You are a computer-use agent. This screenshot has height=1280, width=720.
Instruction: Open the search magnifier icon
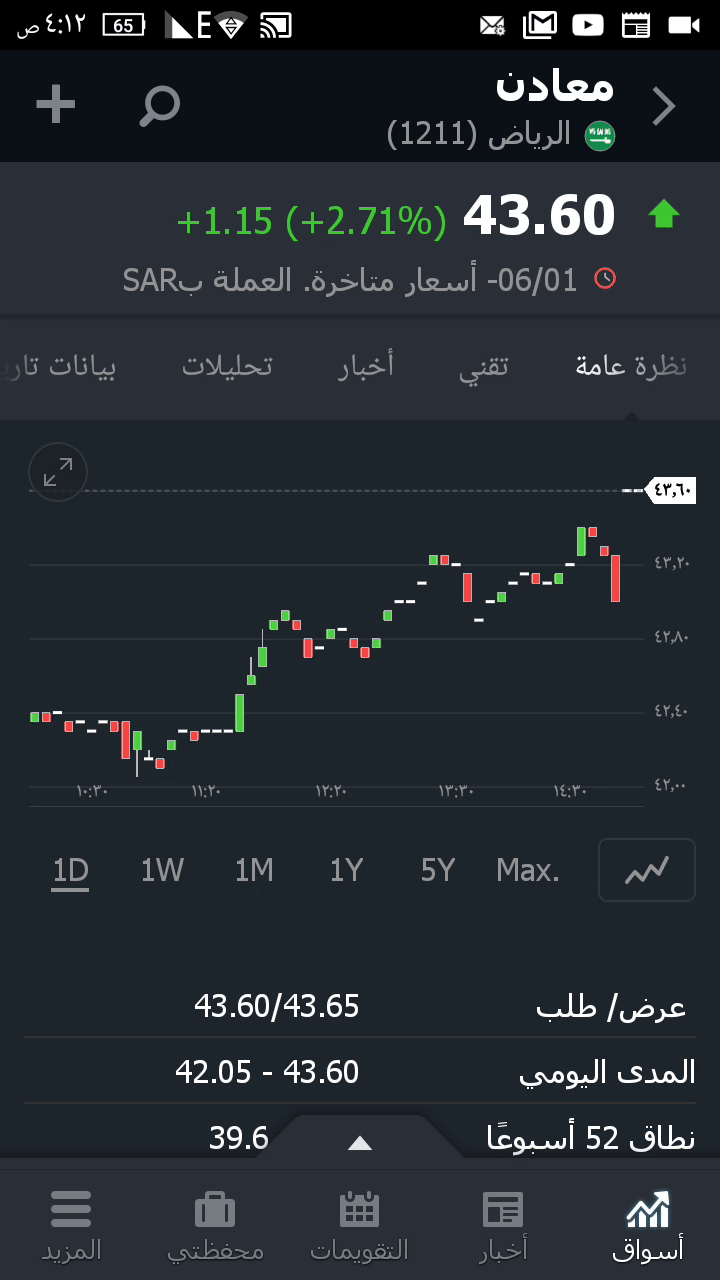coord(159,105)
